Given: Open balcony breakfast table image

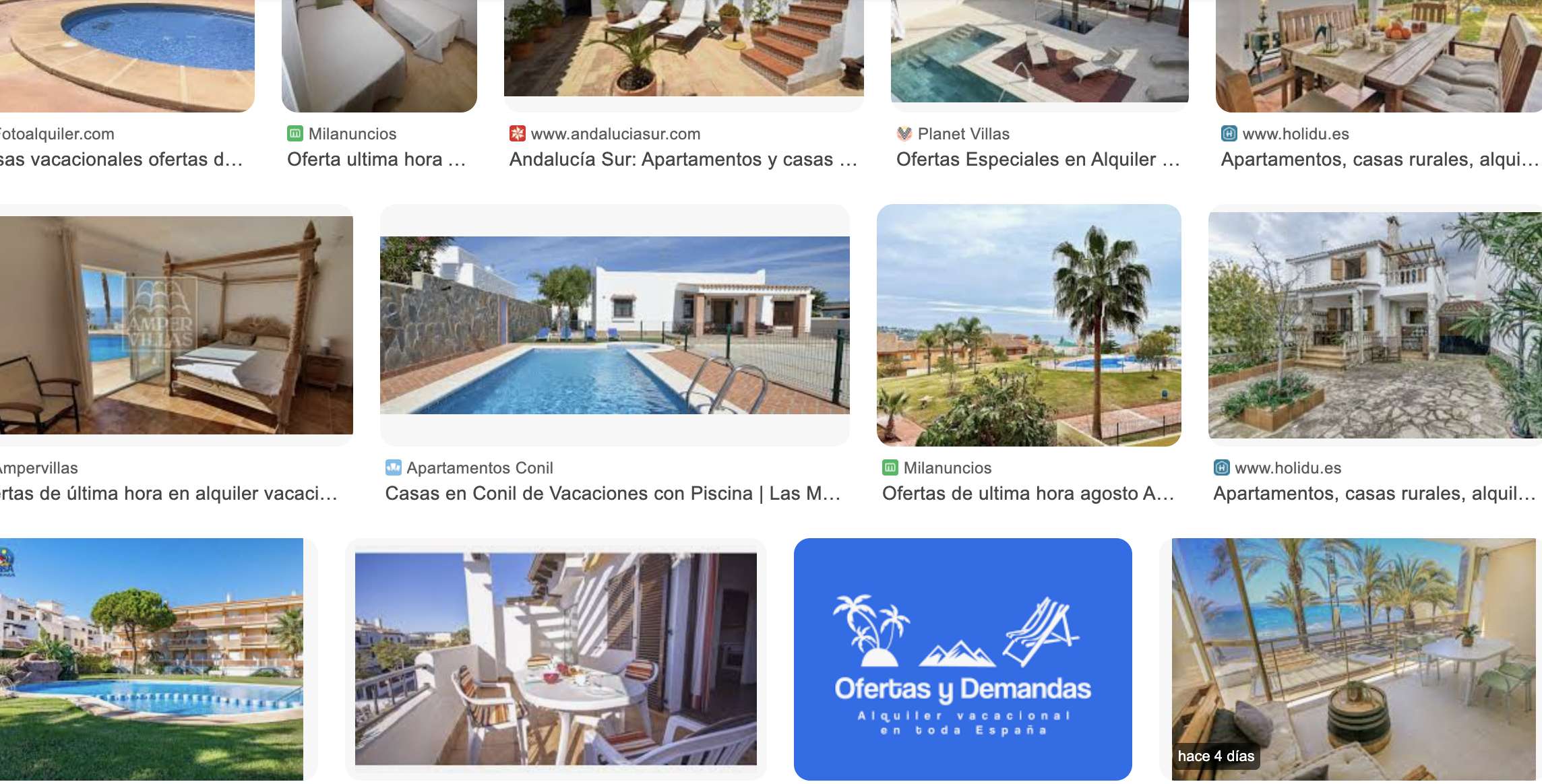Looking at the screenshot, I should click(x=555, y=659).
